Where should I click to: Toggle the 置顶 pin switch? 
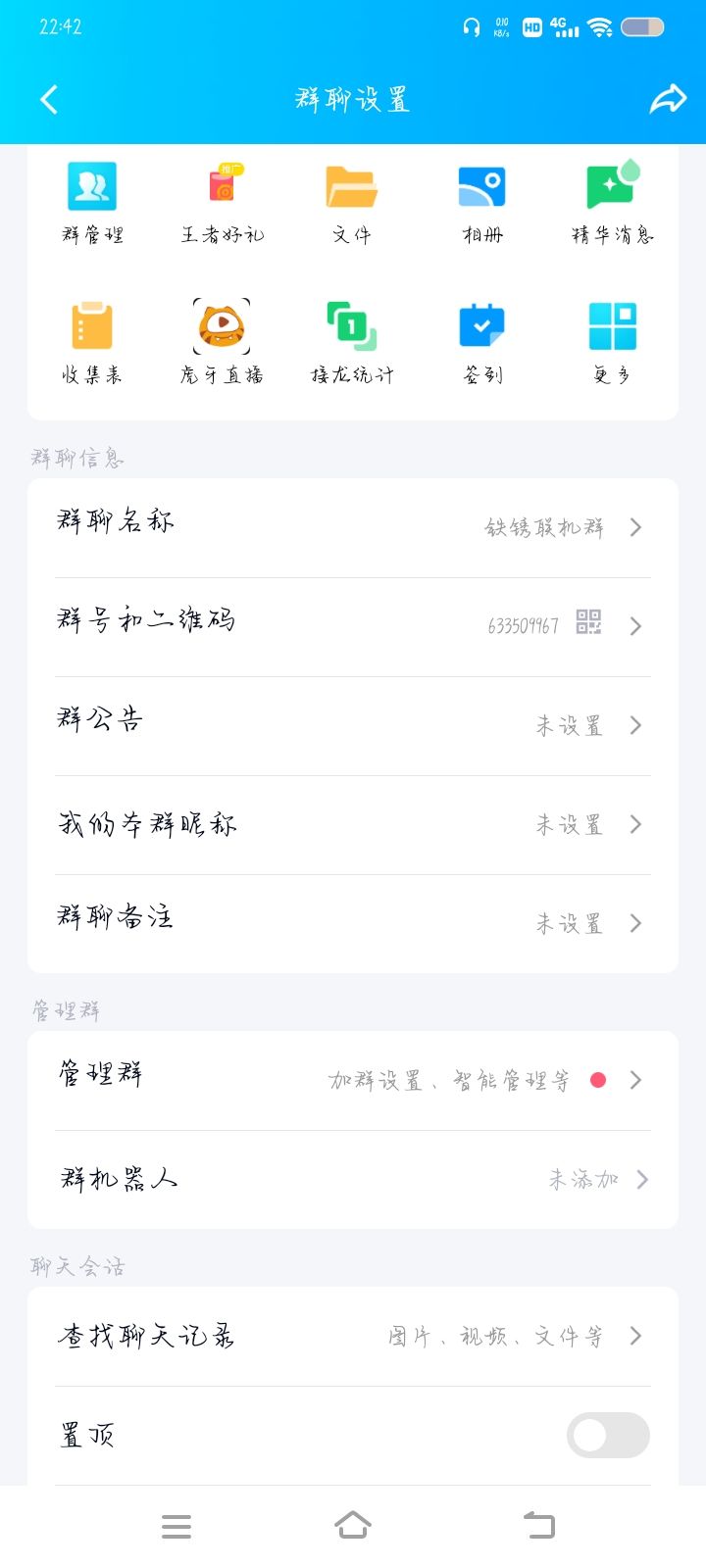pyautogui.click(x=608, y=1436)
